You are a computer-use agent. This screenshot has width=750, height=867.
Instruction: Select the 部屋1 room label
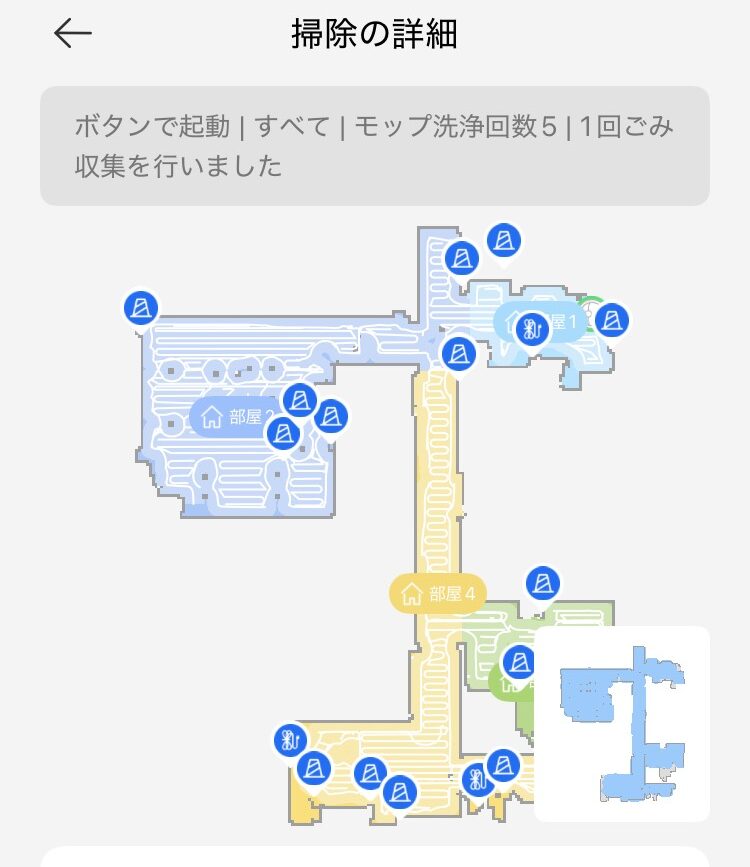(x=565, y=322)
